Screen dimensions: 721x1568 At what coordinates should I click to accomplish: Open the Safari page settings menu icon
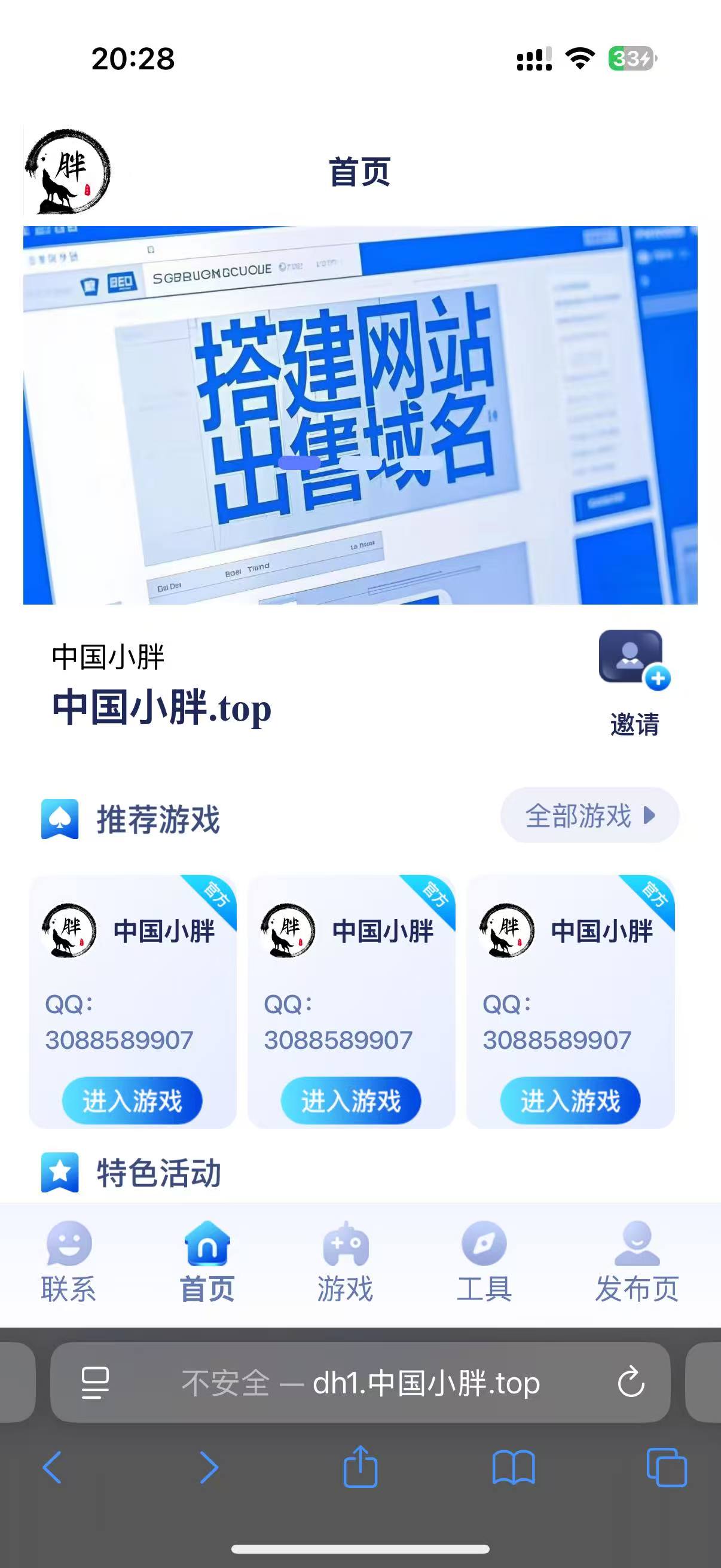[95, 1383]
